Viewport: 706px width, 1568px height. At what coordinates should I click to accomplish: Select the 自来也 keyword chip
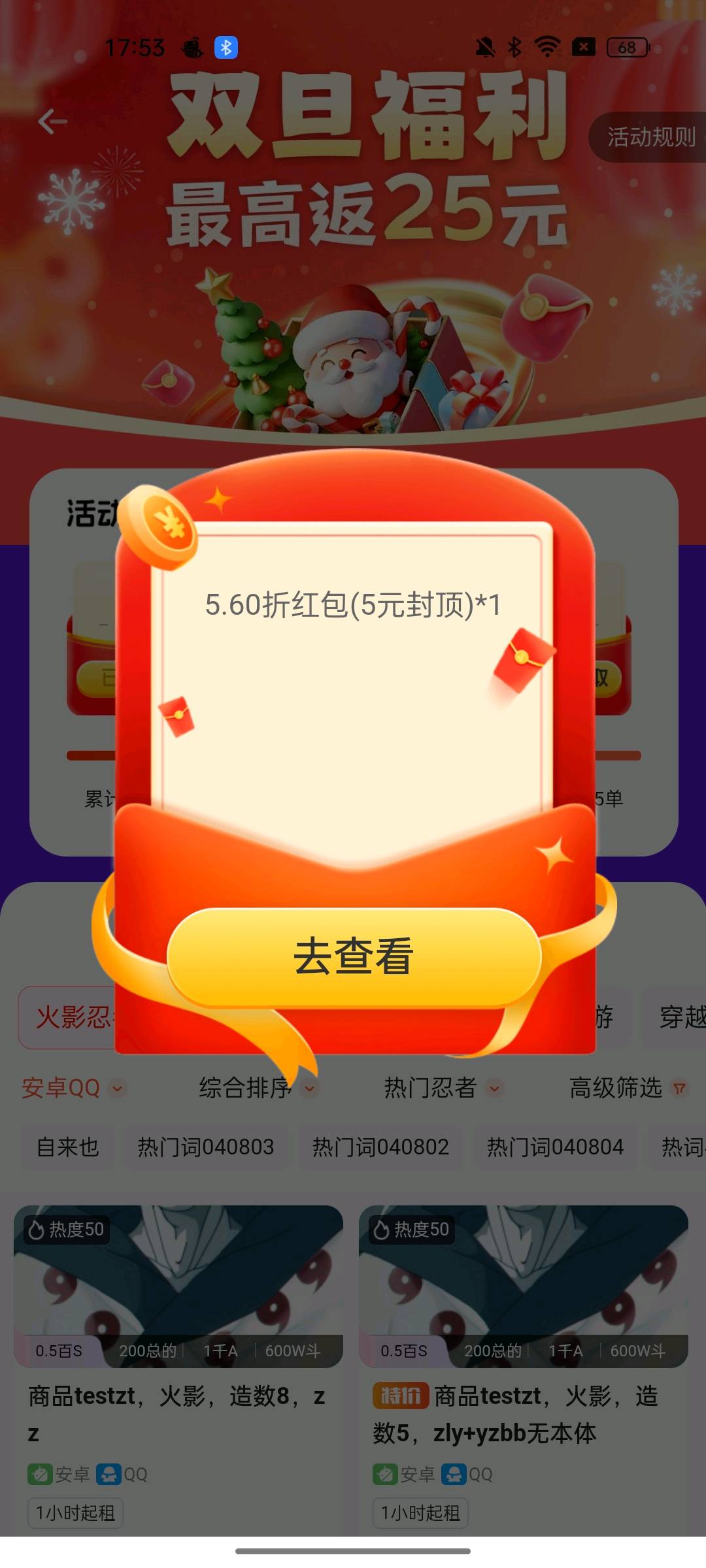pyautogui.click(x=67, y=1147)
